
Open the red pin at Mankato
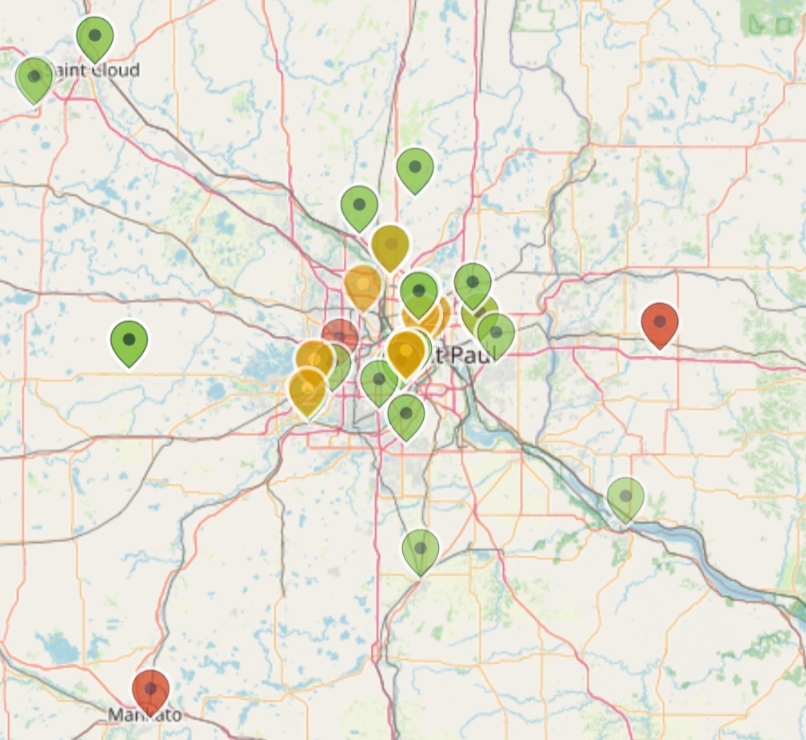(x=151, y=688)
